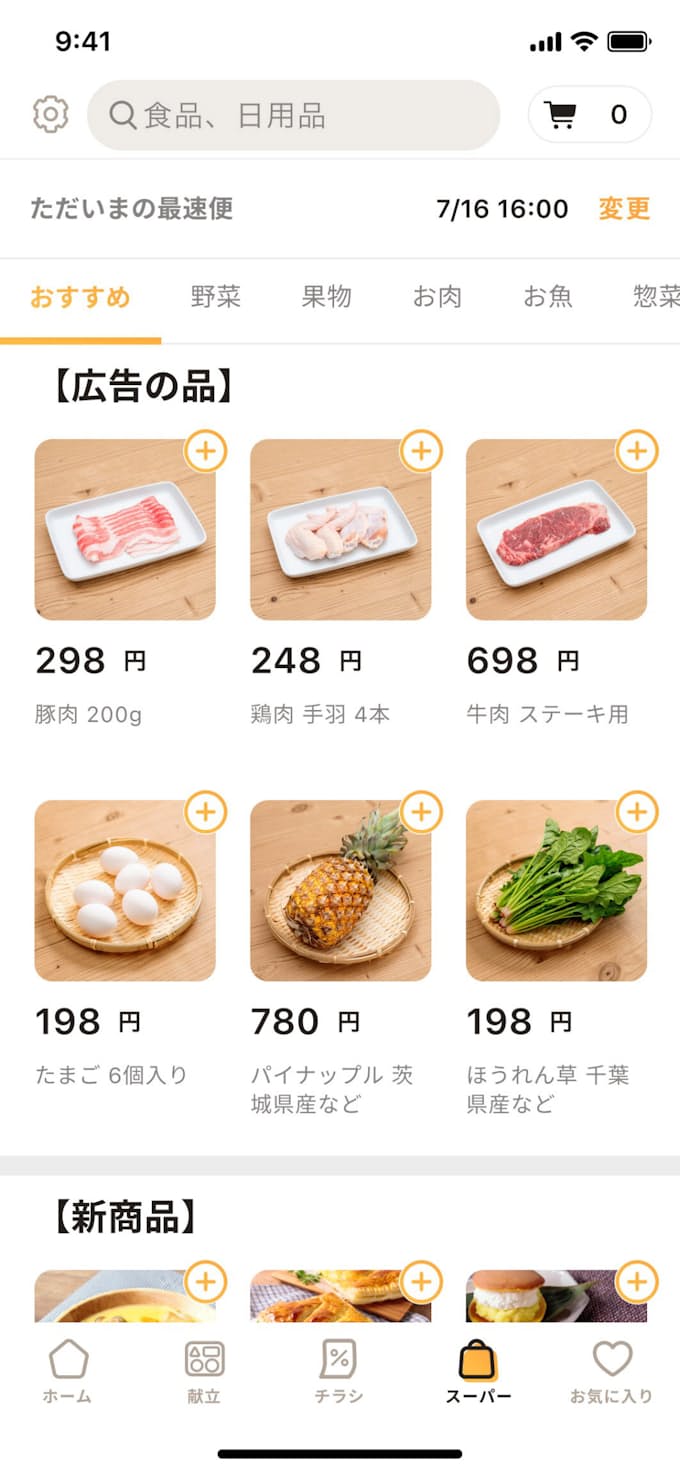
Task: Add 牛肉 ステーキ用 to cart
Action: click(x=637, y=452)
